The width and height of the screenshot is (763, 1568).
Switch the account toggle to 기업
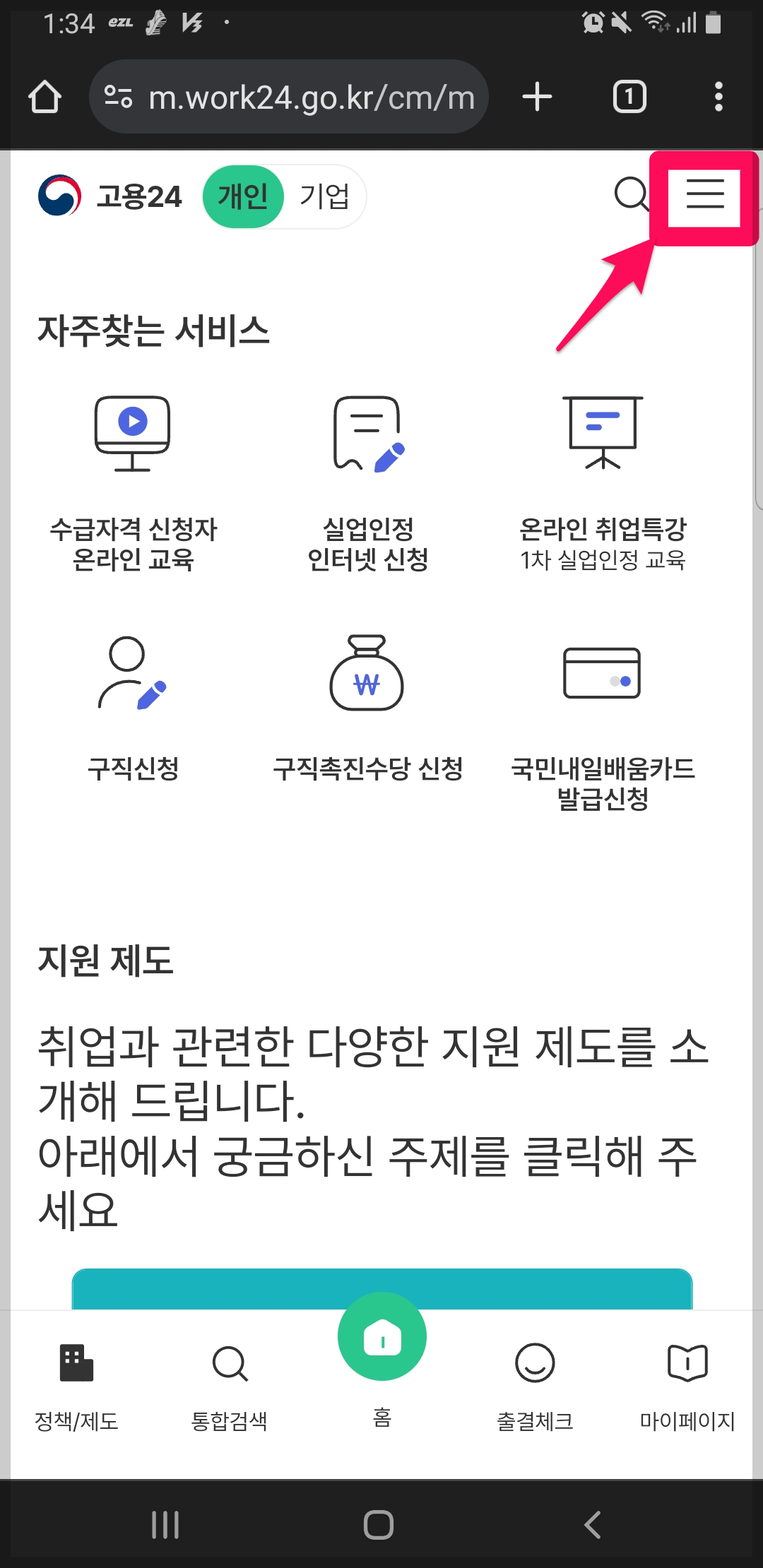[326, 196]
